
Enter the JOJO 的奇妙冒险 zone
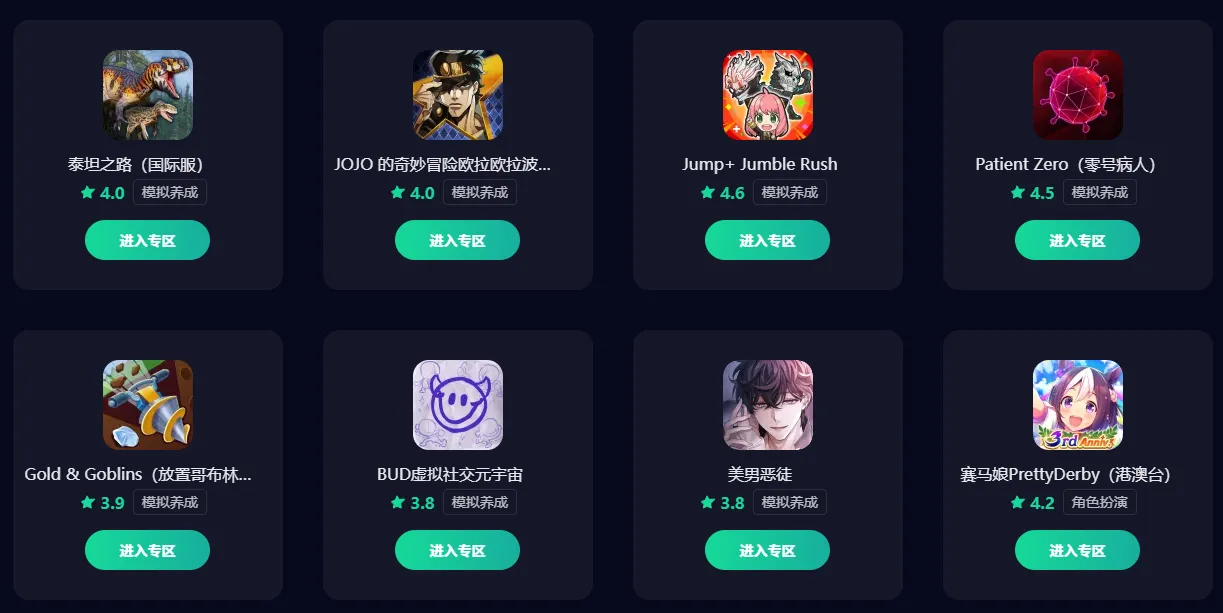click(457, 240)
